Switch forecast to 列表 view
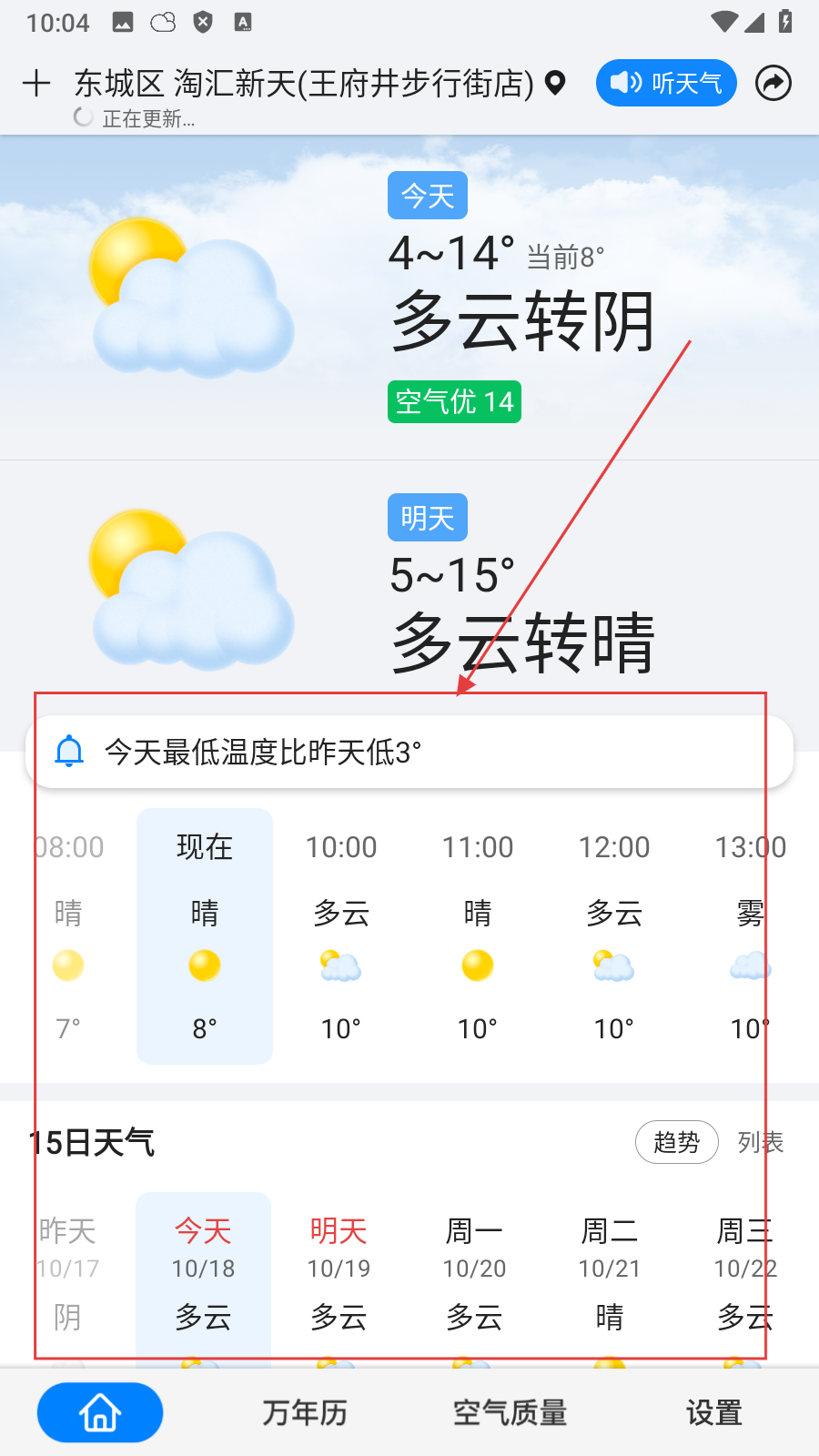Image resolution: width=819 pixels, height=1456 pixels. click(x=760, y=1142)
